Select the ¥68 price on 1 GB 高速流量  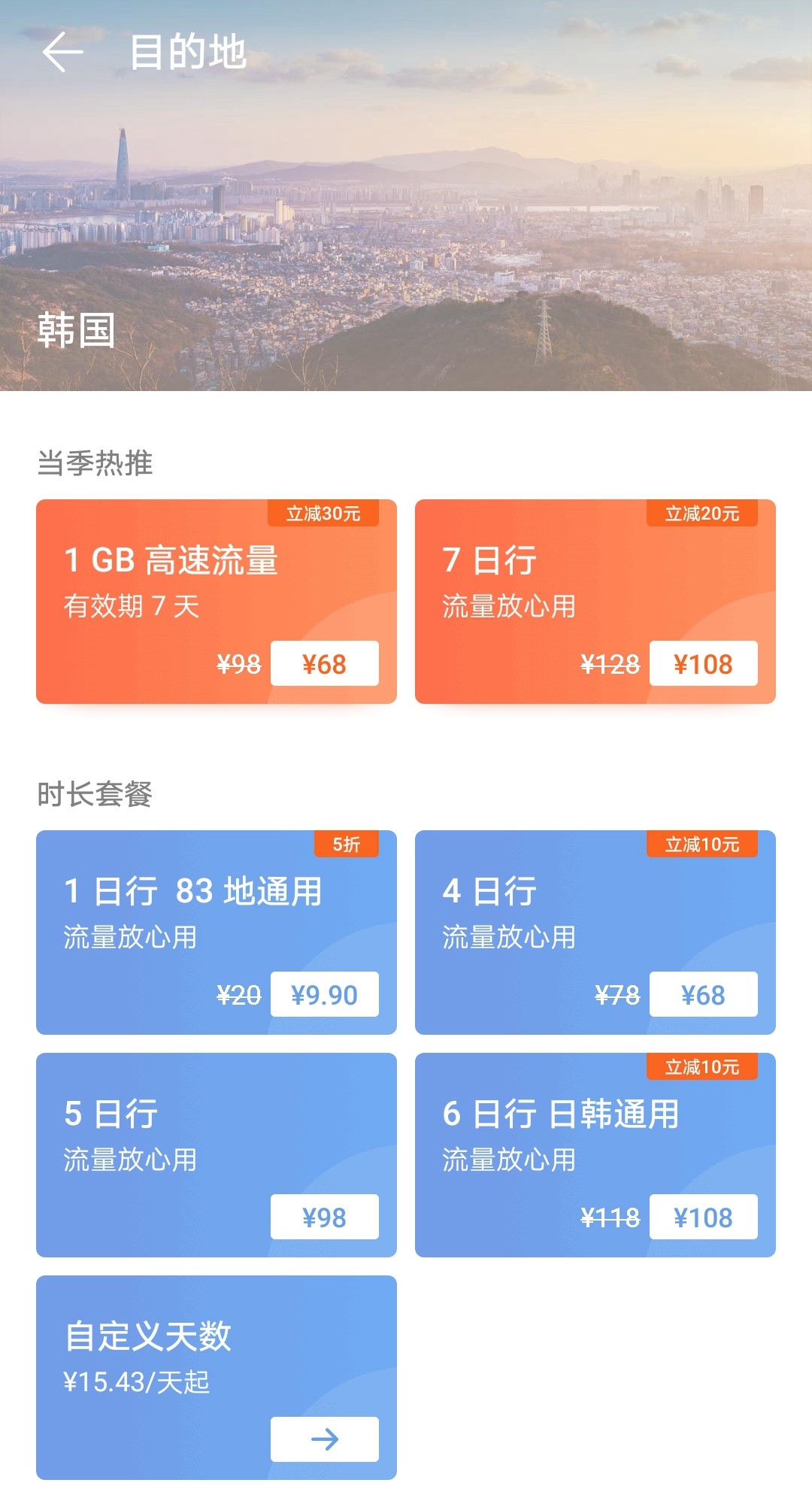coord(326,663)
